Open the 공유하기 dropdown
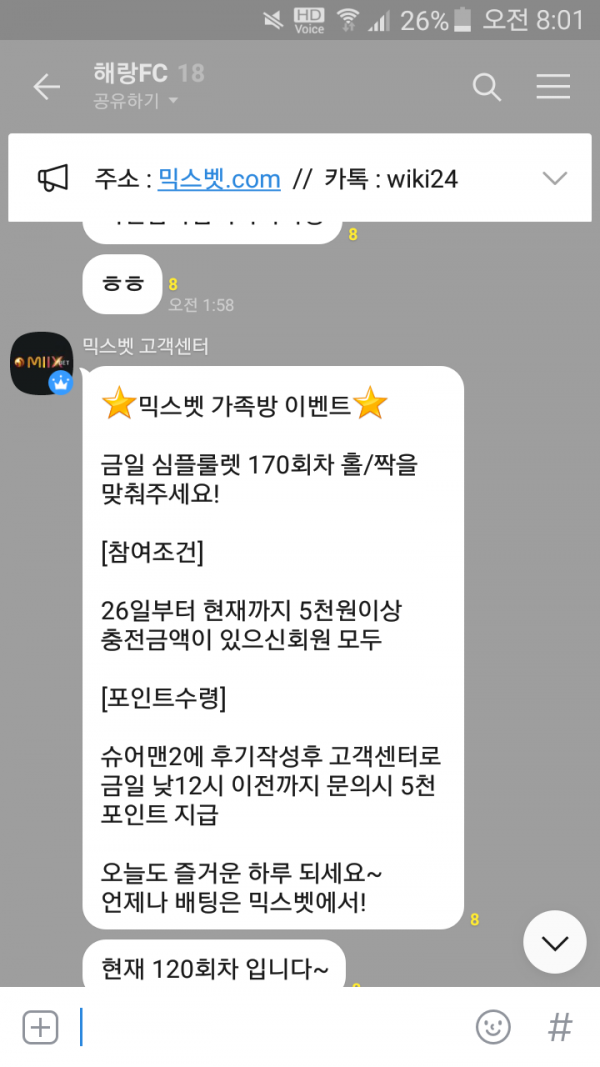Screen dimensions: 600x1067 tap(135, 101)
